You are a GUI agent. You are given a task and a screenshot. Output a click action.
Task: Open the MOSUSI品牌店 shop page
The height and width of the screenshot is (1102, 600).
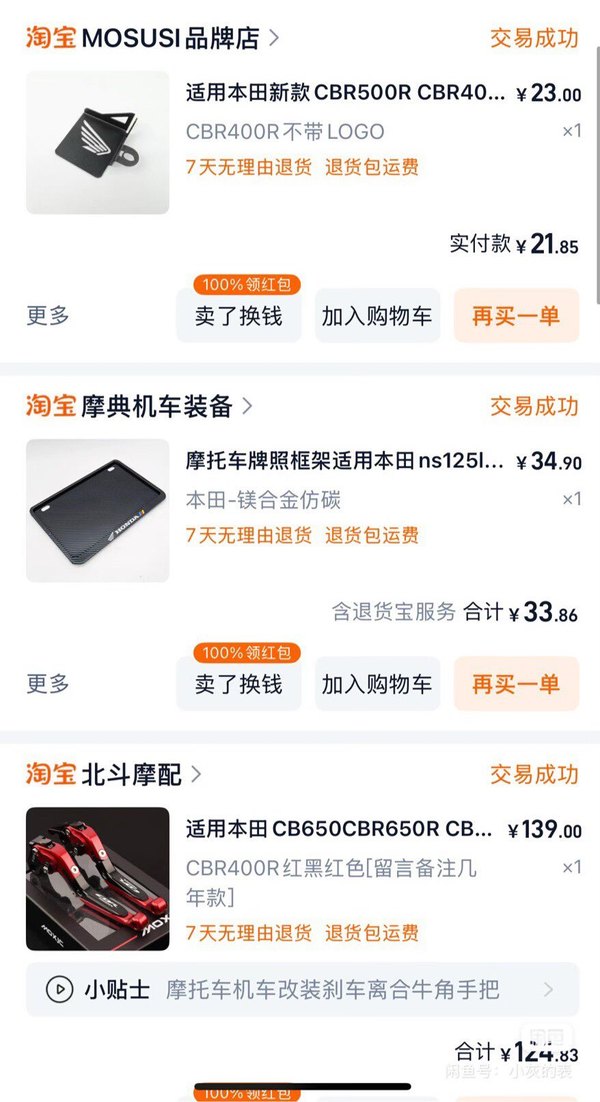pos(170,38)
